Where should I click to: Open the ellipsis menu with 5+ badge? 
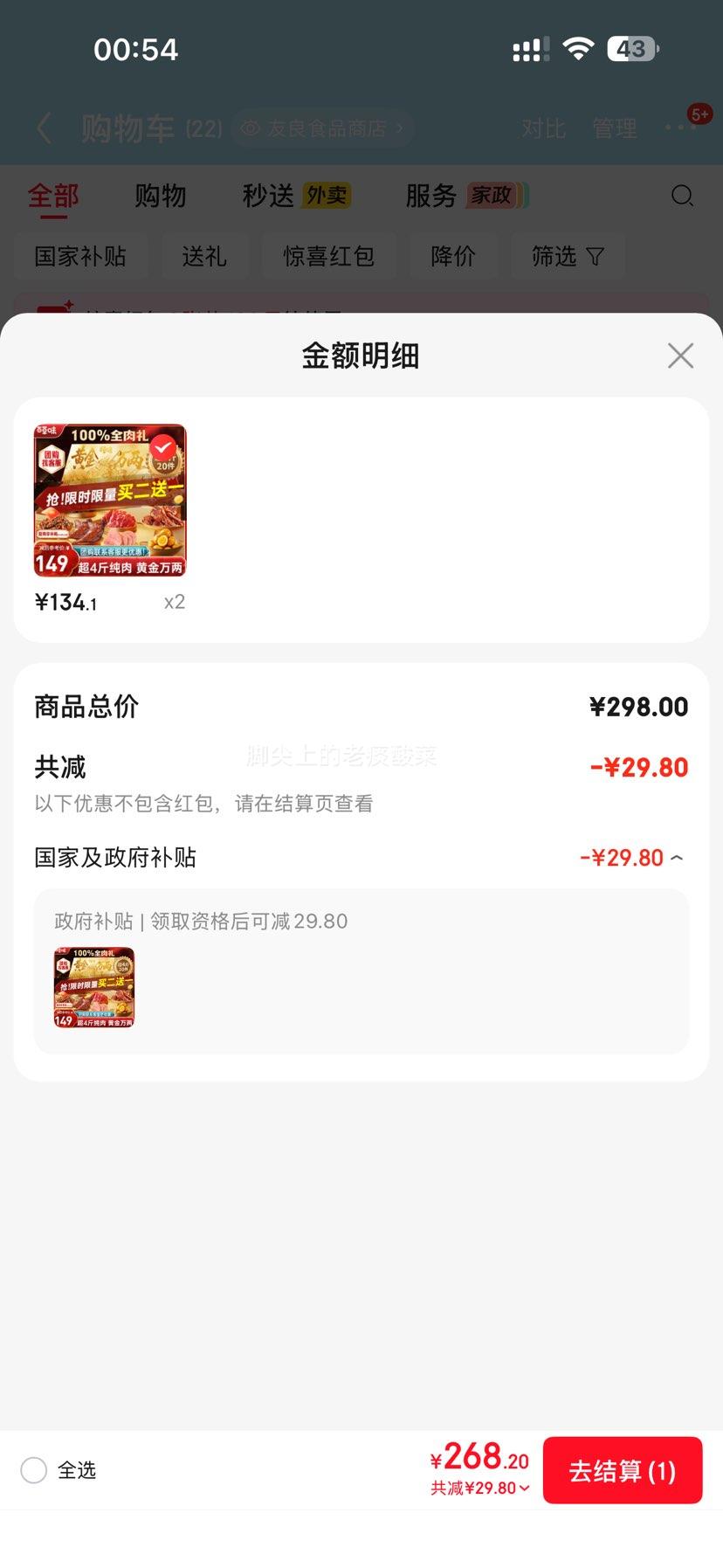click(680, 128)
